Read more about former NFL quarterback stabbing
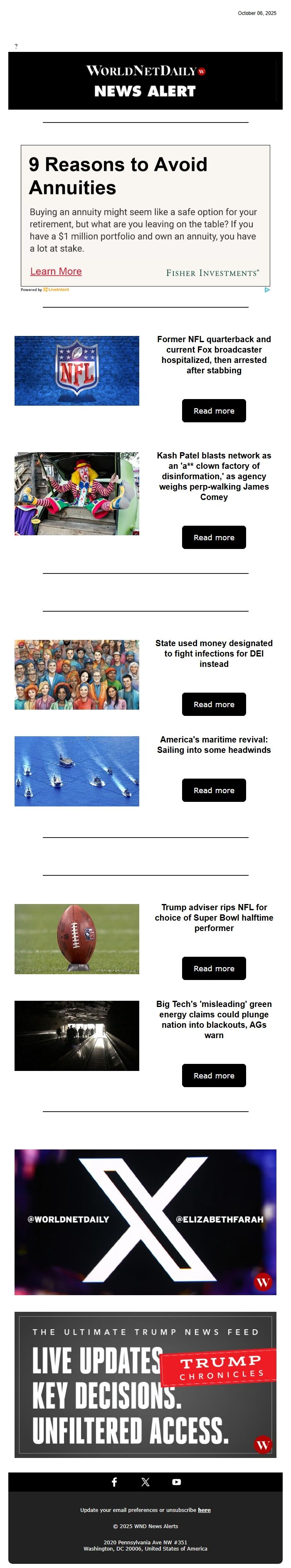The image size is (291, 1568). click(x=214, y=411)
